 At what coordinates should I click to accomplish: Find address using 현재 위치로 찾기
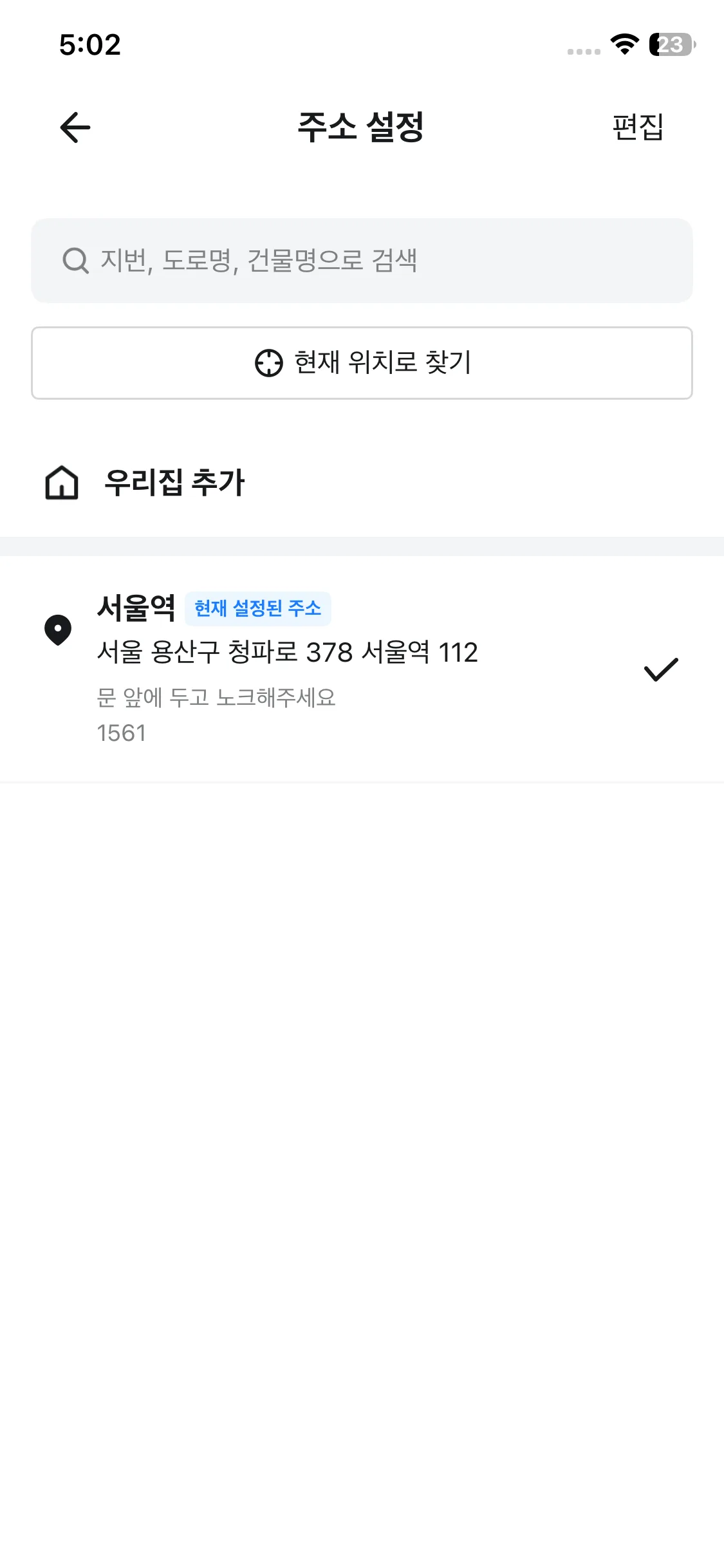[362, 363]
